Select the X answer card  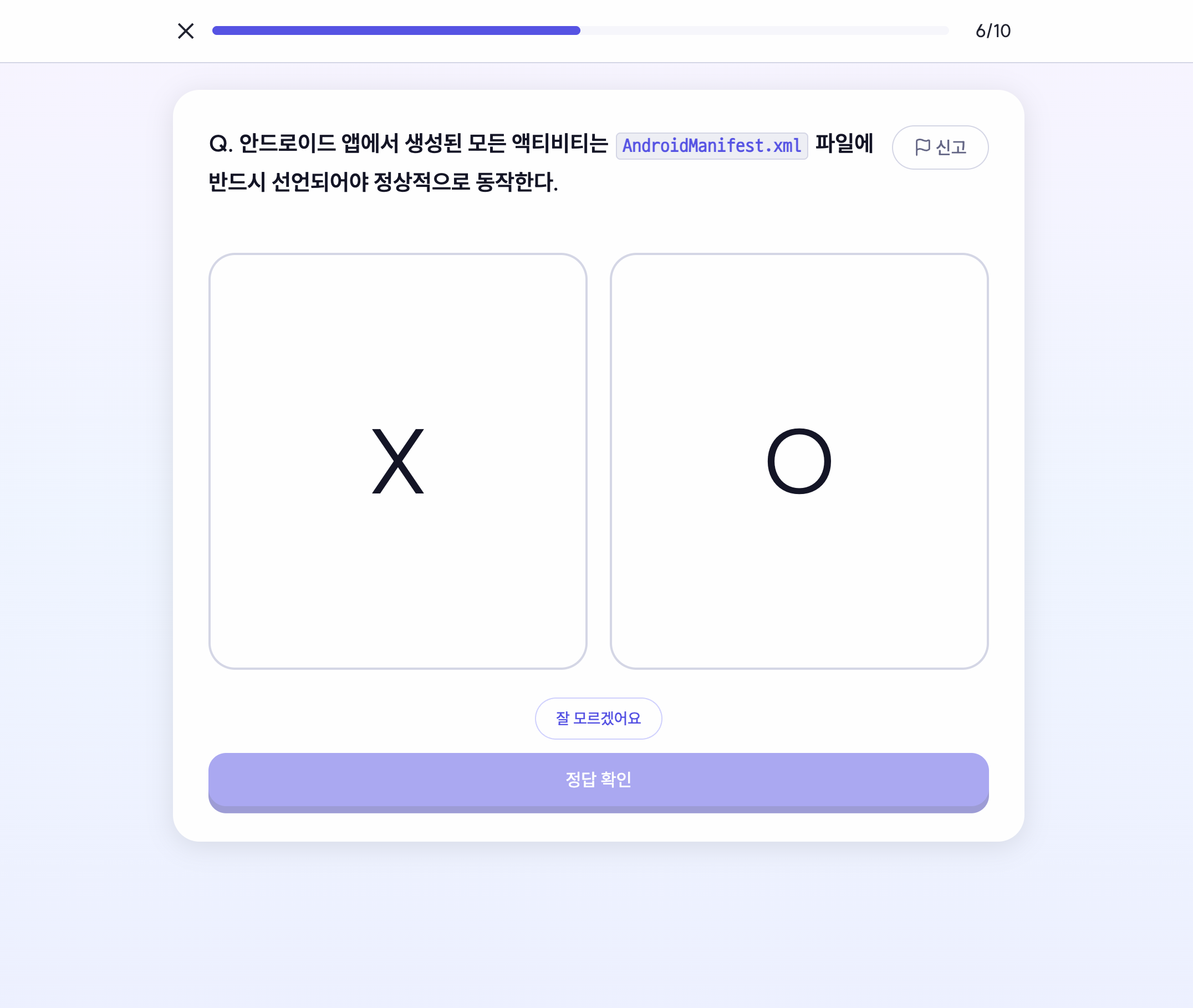coord(397,461)
